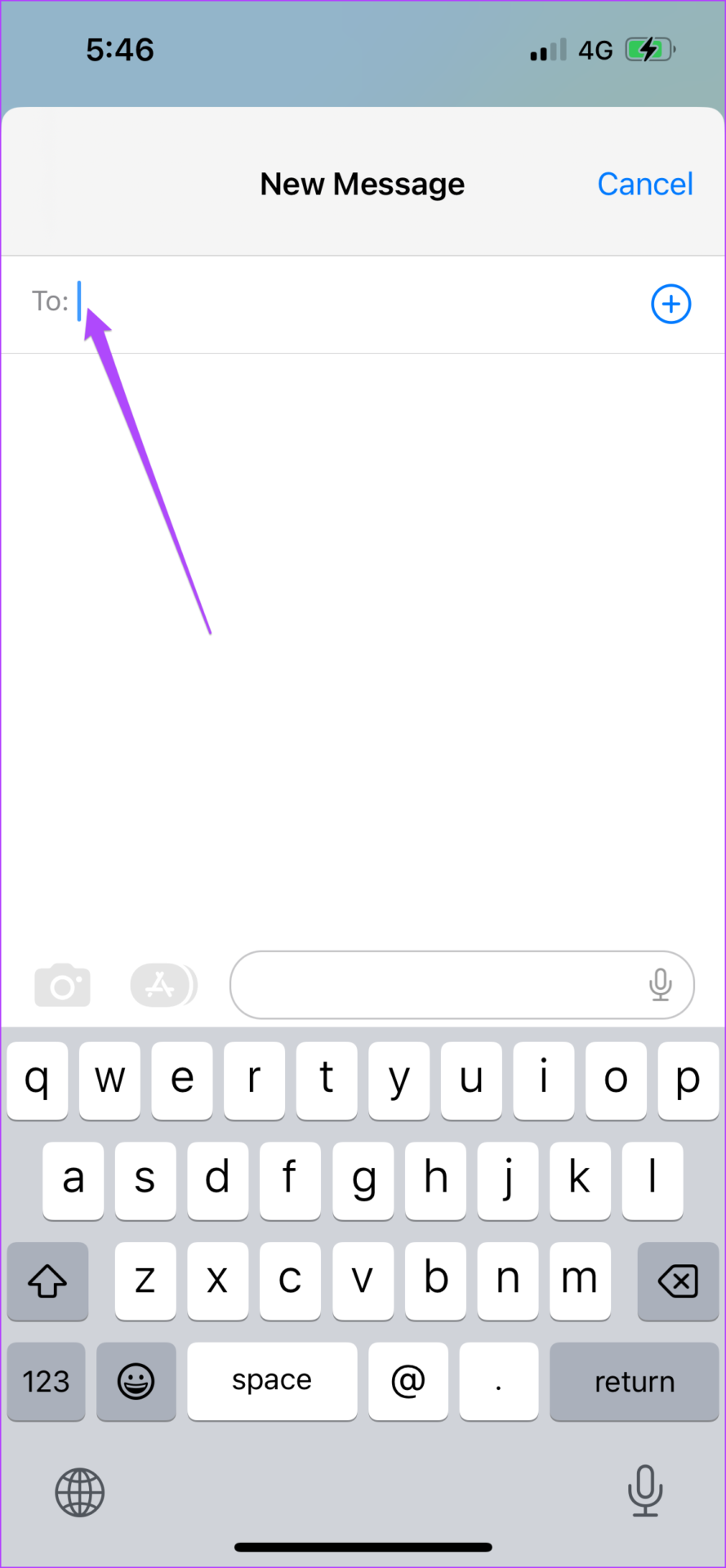The height and width of the screenshot is (1568, 726).
Task: Enable the shift key
Action: pos(47,1281)
